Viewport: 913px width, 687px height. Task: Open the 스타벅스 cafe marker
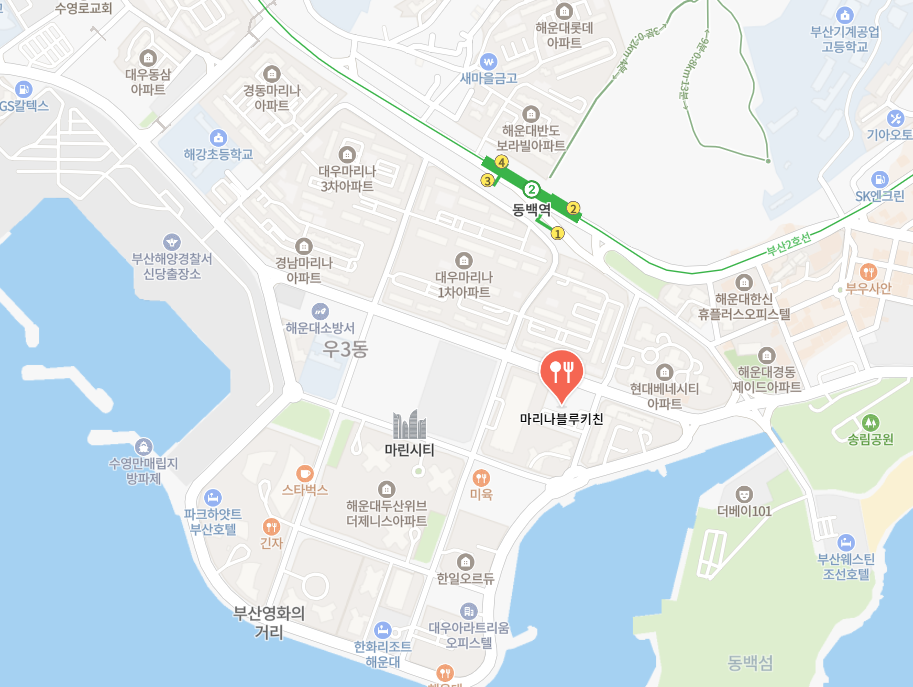pos(305,473)
